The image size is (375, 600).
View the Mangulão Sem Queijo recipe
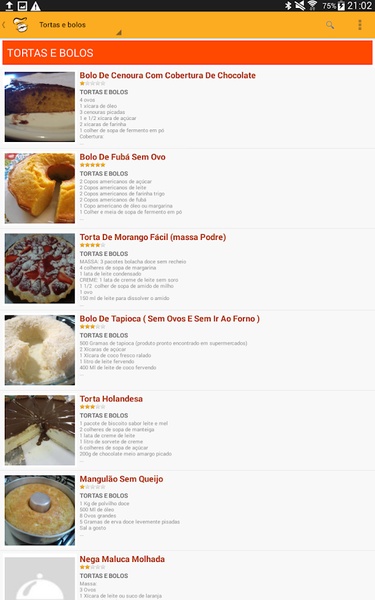pyautogui.click(x=188, y=510)
